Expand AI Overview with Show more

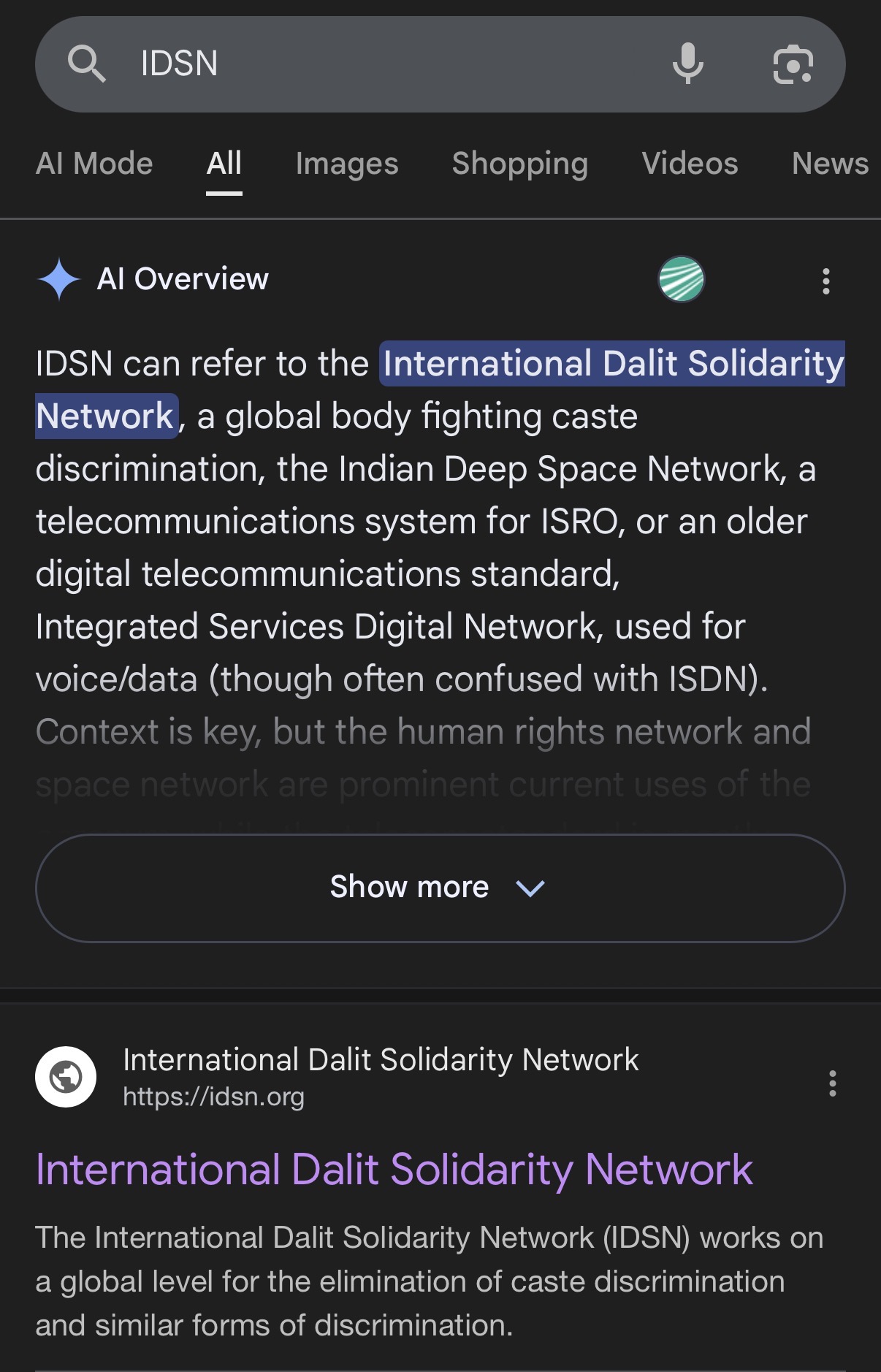coord(440,888)
